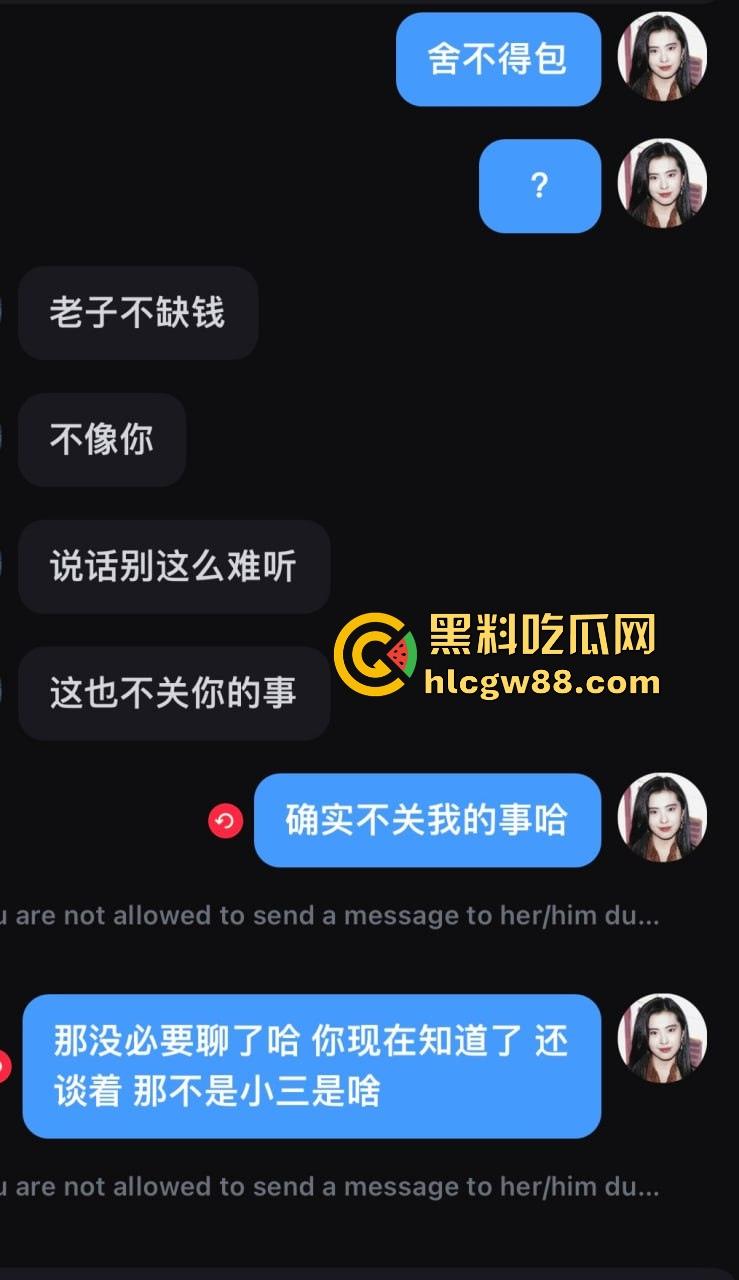The height and width of the screenshot is (1280, 739).
Task: Tap the red error badge next to the failed message
Action: pos(5,1065)
